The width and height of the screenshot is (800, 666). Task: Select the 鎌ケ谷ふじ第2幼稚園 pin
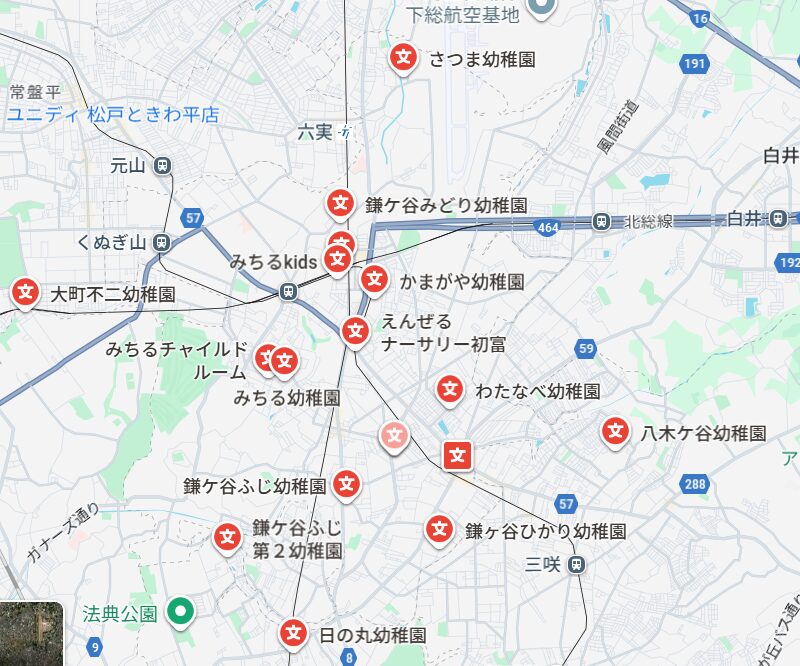pyautogui.click(x=228, y=537)
